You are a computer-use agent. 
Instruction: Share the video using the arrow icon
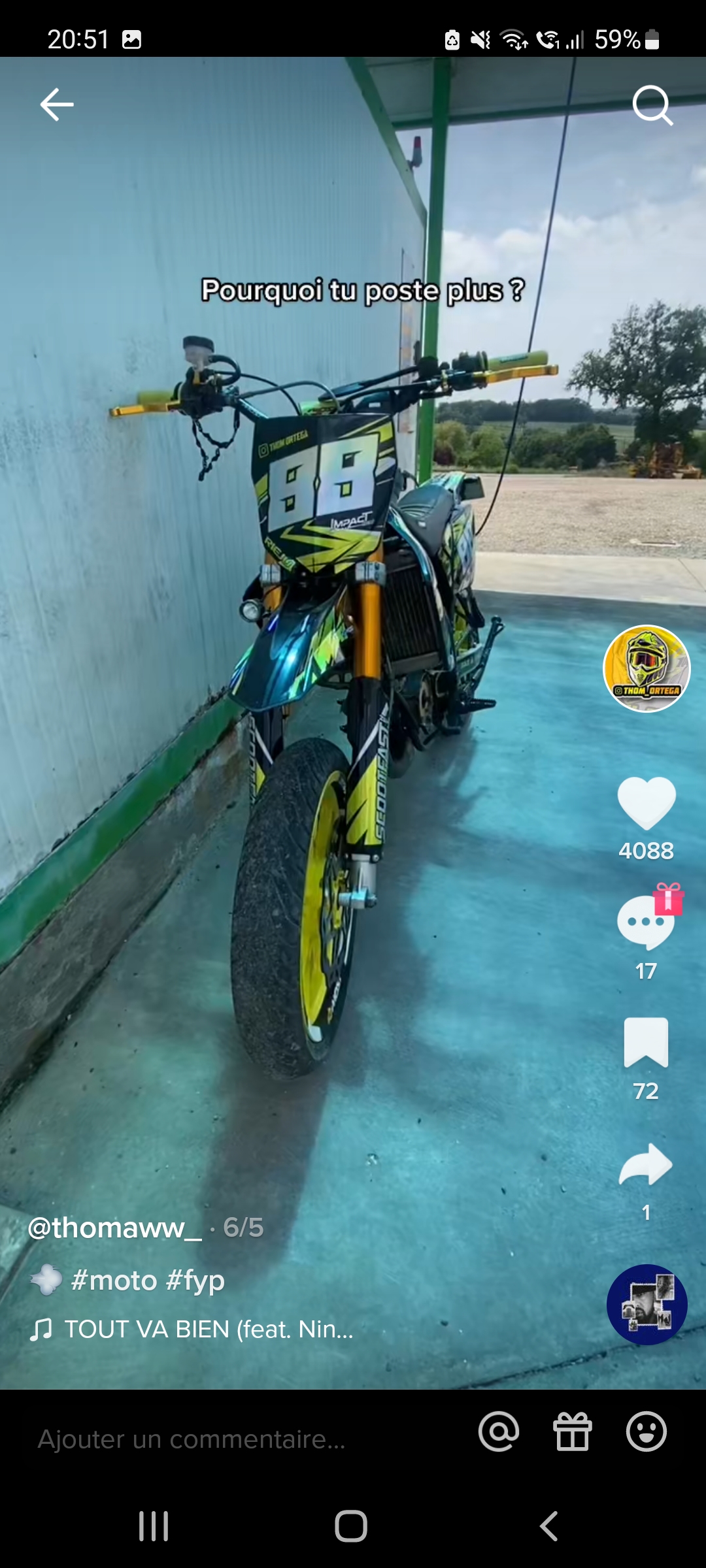tap(646, 1164)
